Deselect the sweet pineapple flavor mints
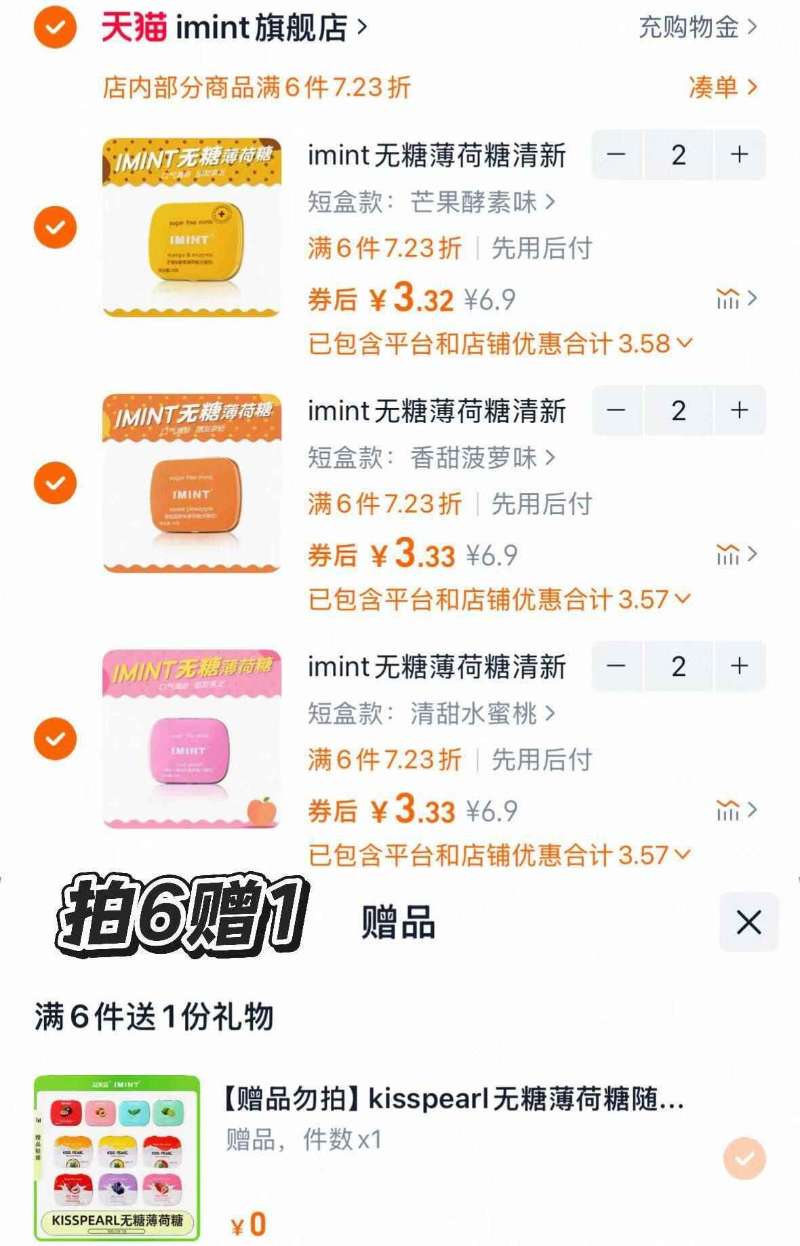 55,483
